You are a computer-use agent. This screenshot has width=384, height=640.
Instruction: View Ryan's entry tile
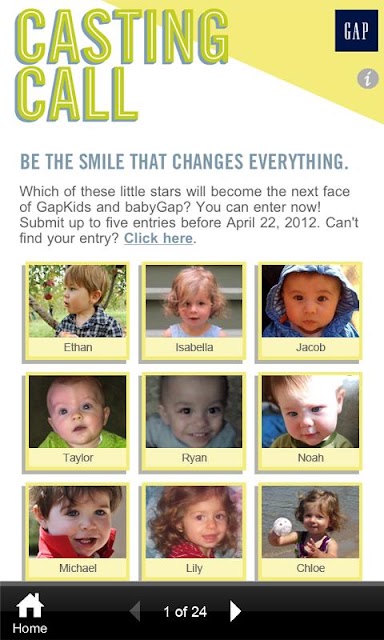coord(194,421)
